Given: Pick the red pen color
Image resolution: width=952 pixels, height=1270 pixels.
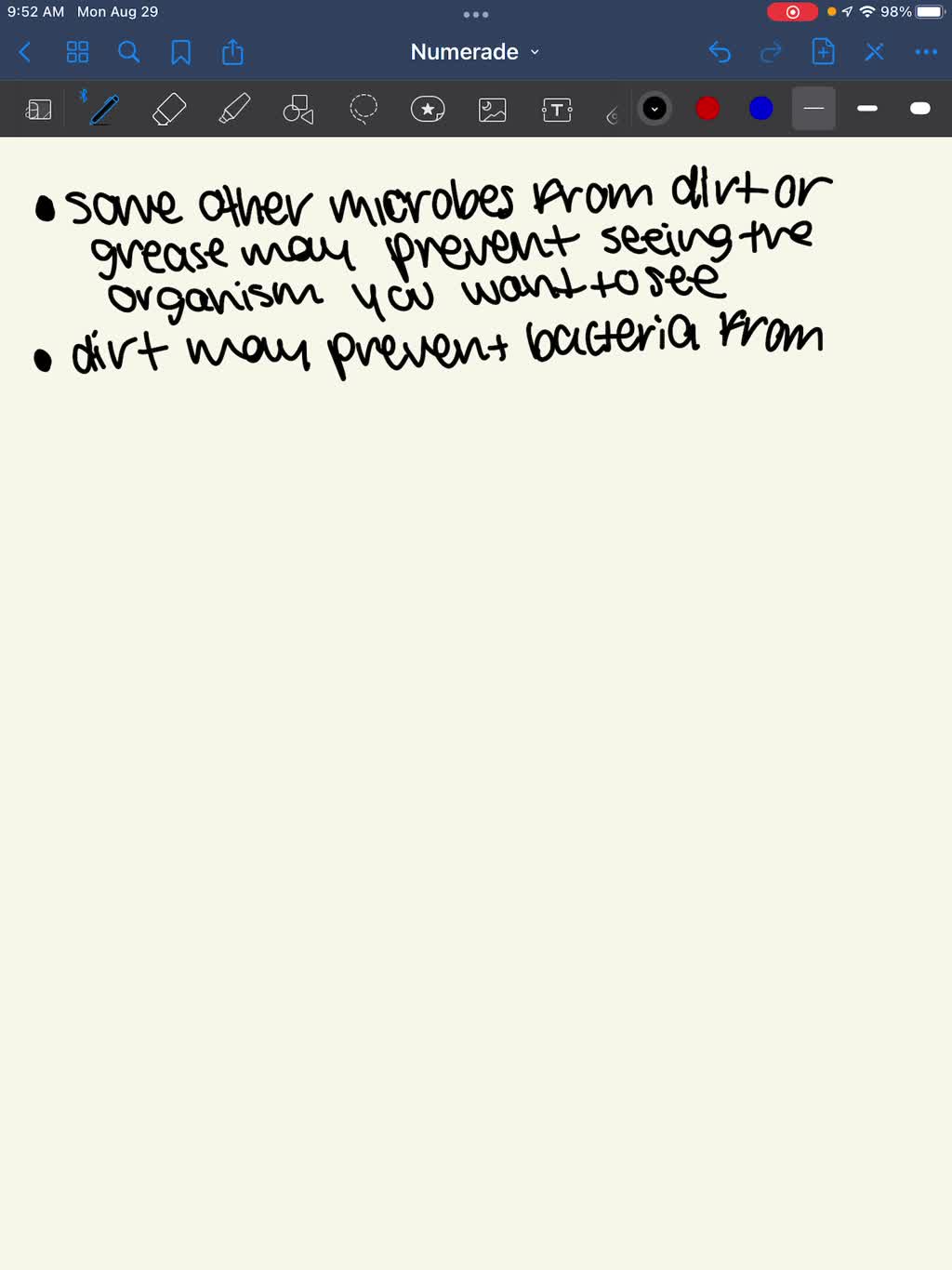Looking at the screenshot, I should 707,109.
